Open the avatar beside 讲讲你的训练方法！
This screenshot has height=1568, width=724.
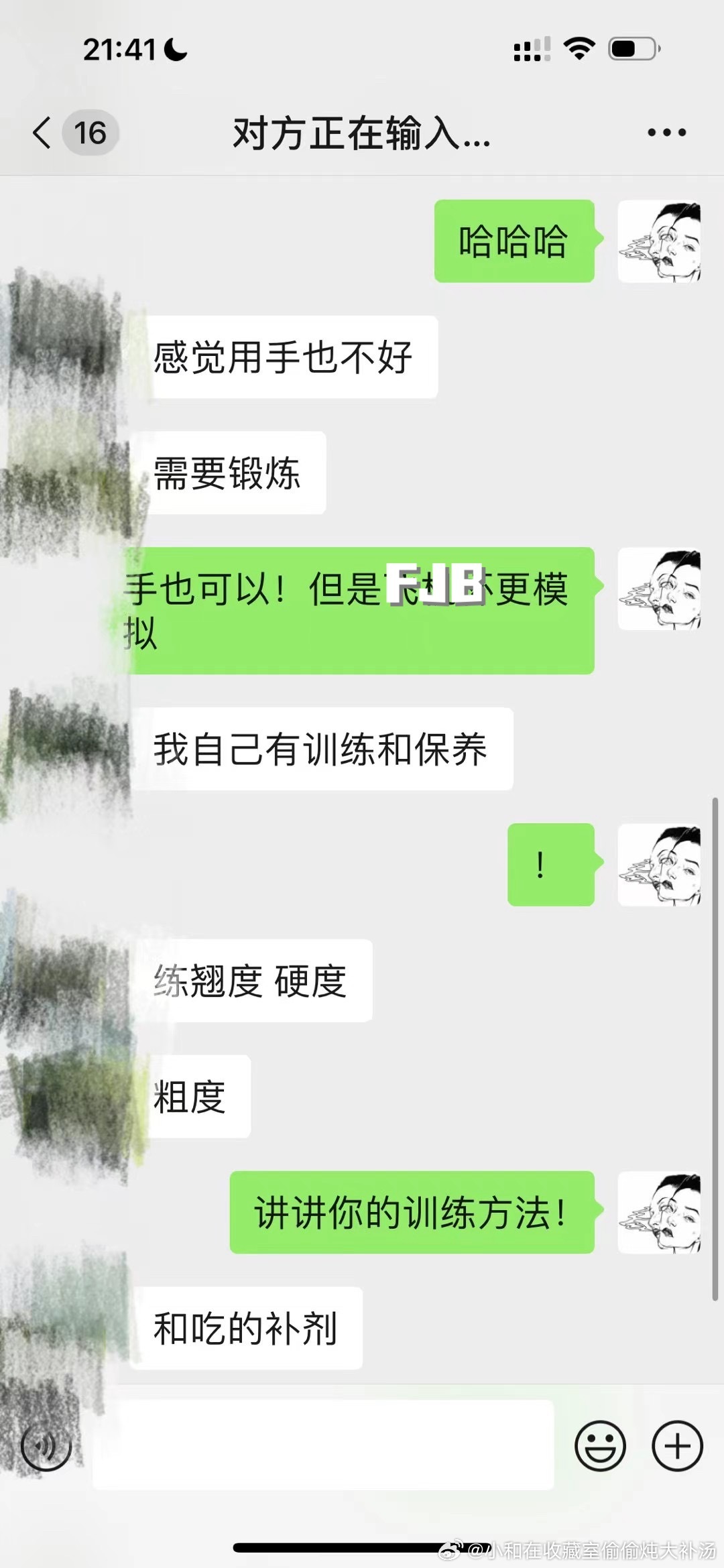(x=659, y=1212)
